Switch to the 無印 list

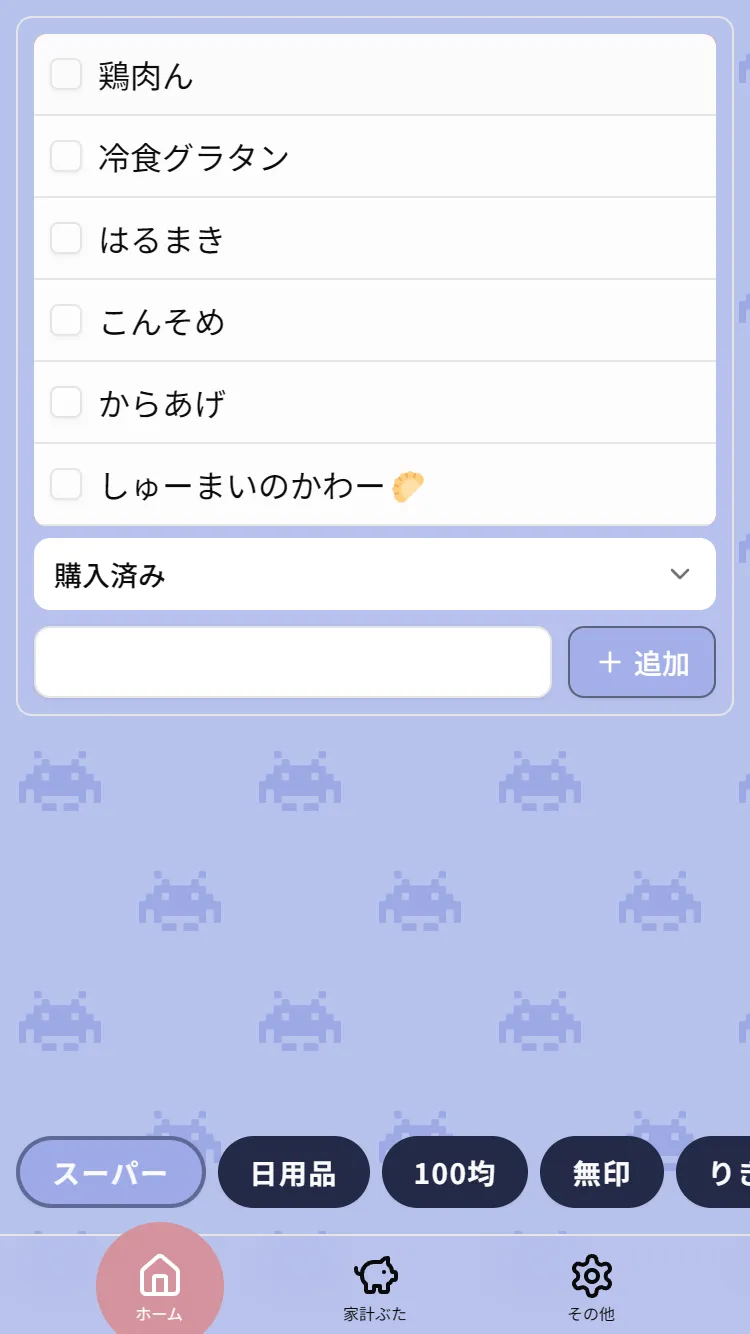pos(602,1172)
